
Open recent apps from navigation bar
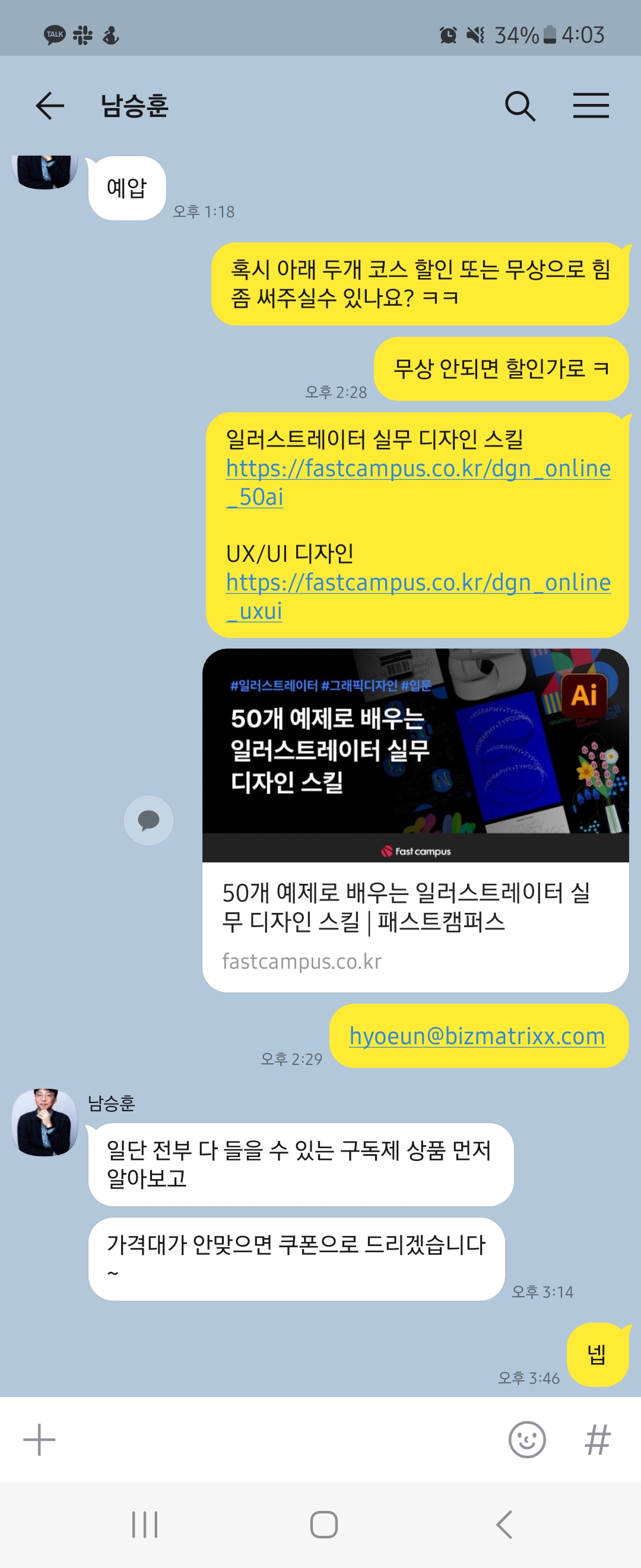tap(145, 1525)
